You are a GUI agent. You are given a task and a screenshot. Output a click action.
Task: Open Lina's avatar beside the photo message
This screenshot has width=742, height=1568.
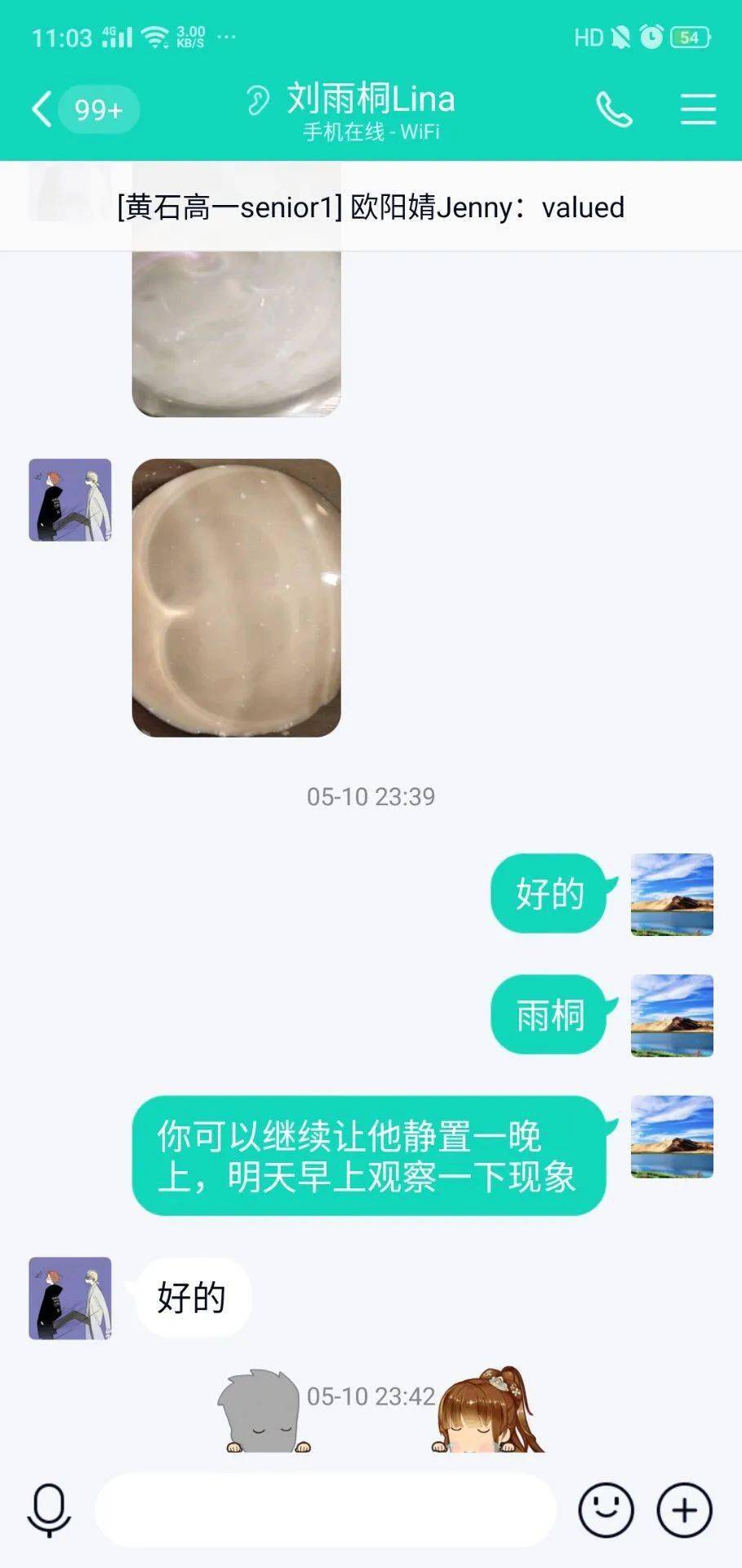point(70,500)
